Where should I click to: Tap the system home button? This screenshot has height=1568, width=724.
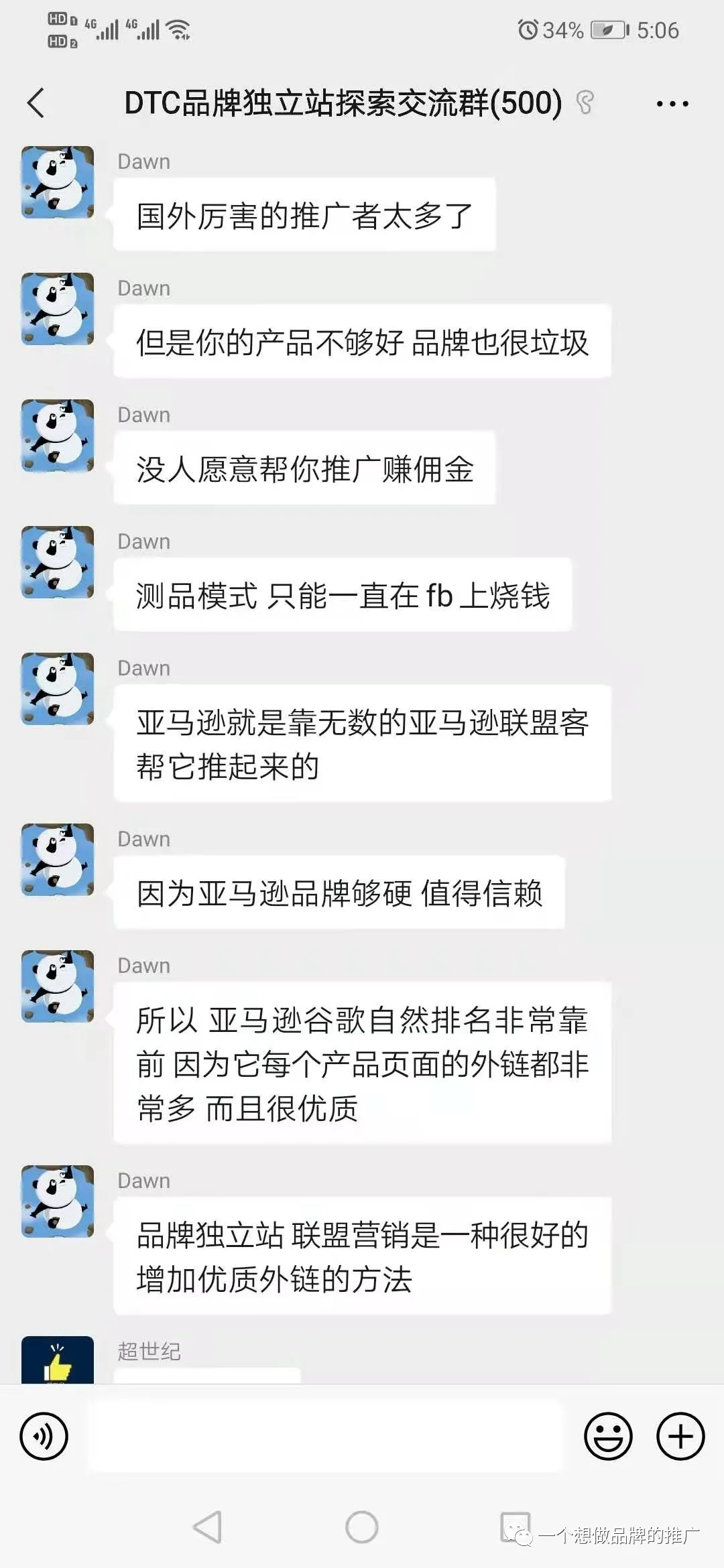362,1527
